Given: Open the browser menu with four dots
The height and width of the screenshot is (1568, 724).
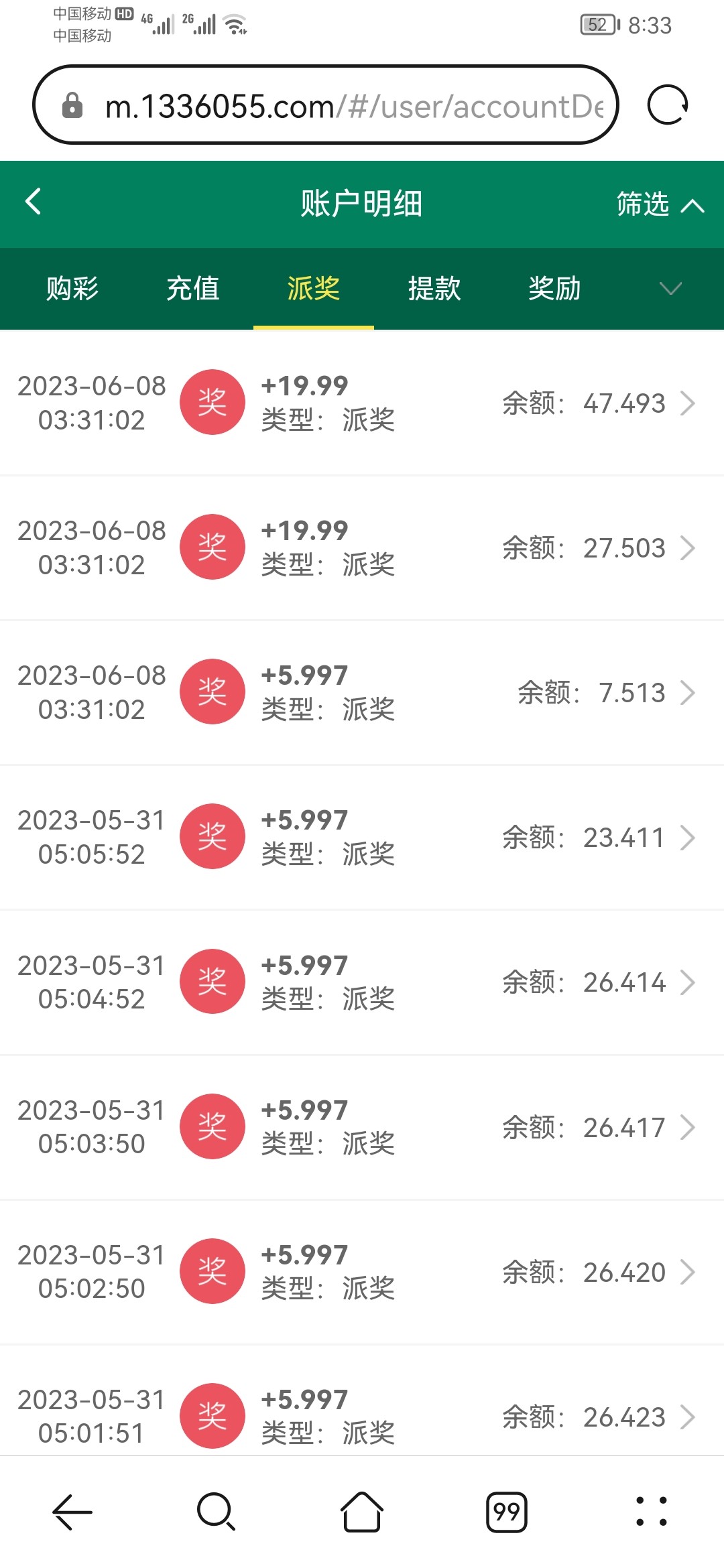Looking at the screenshot, I should click(x=651, y=1512).
